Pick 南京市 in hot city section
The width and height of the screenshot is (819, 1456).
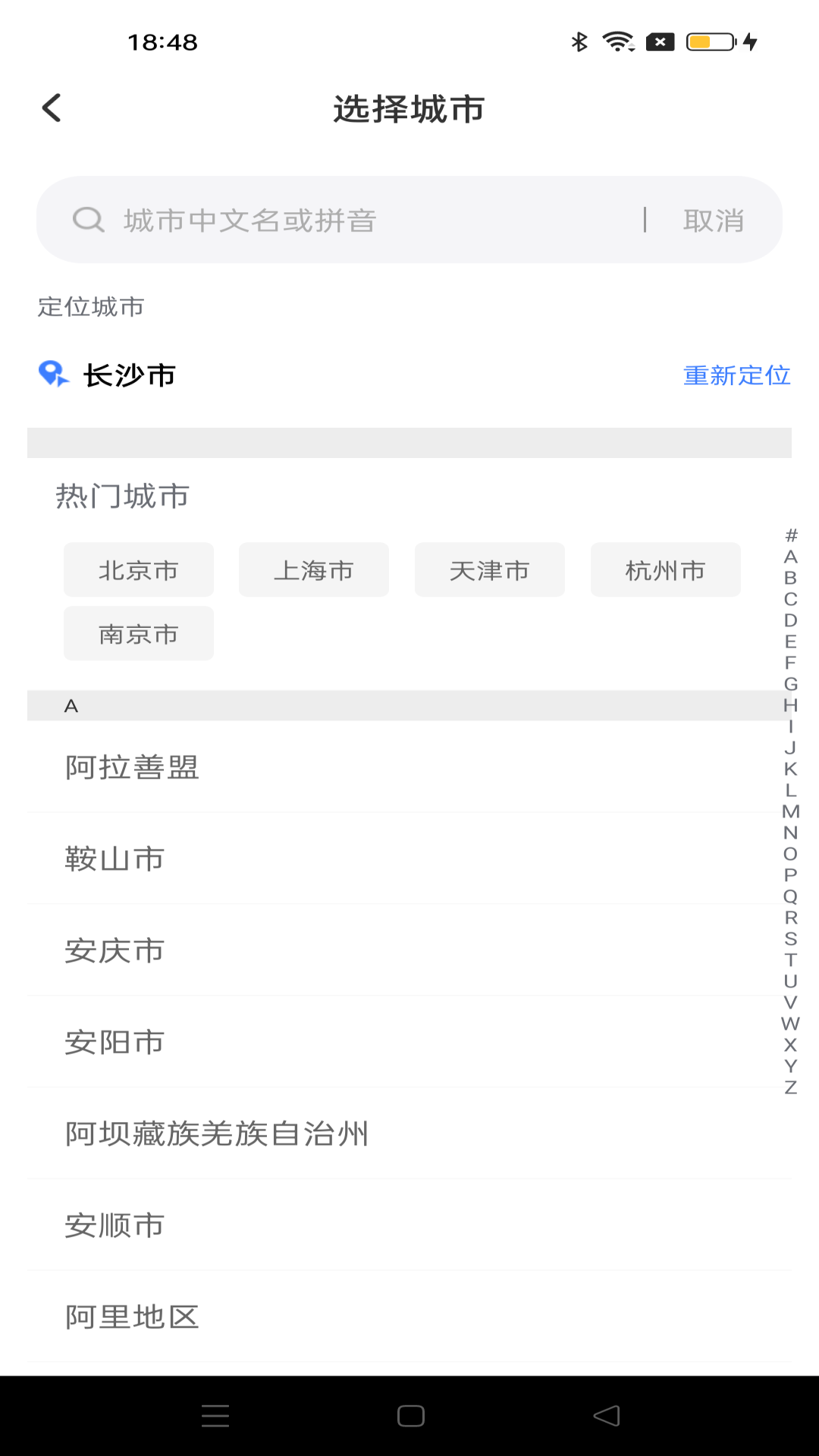coord(138,632)
